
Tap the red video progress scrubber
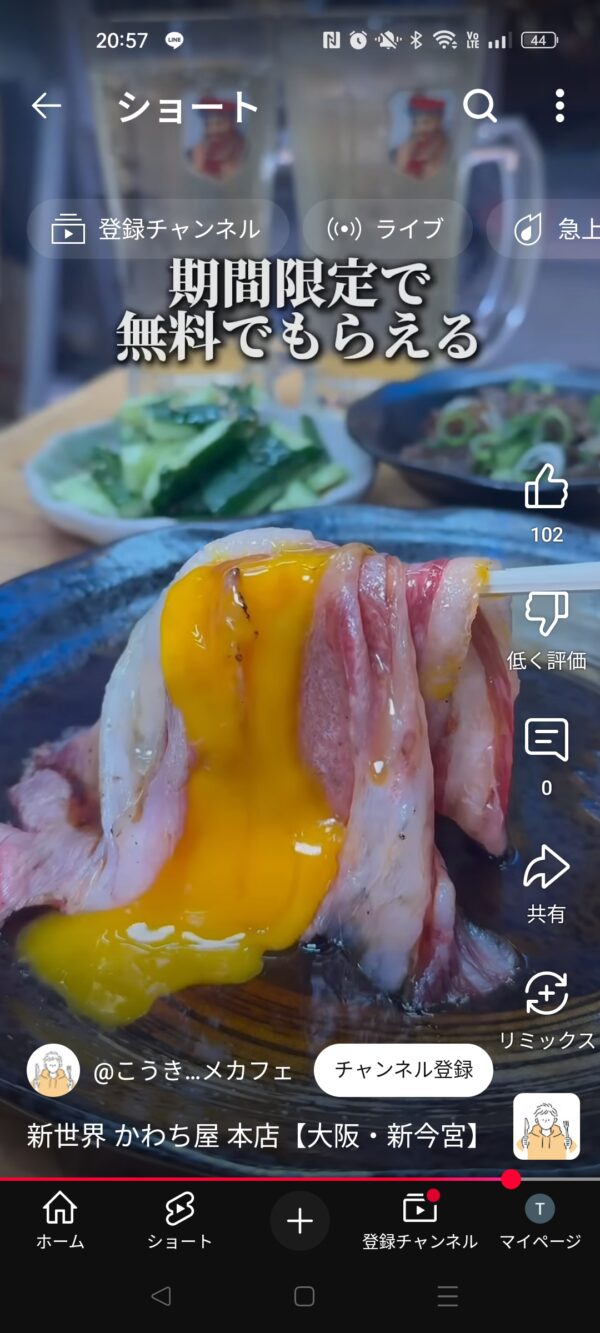tap(511, 1179)
